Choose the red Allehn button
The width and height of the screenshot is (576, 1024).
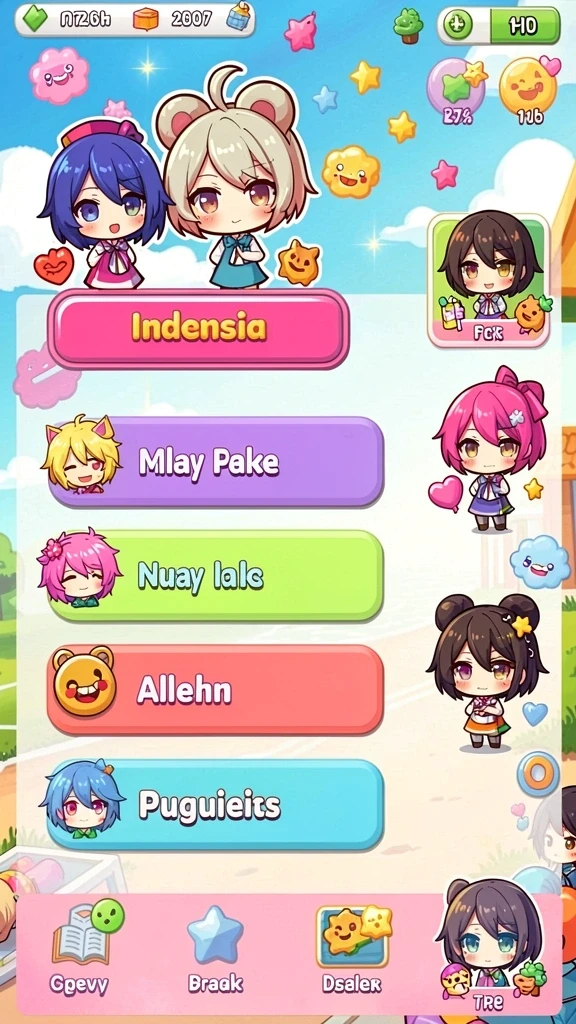pos(215,690)
